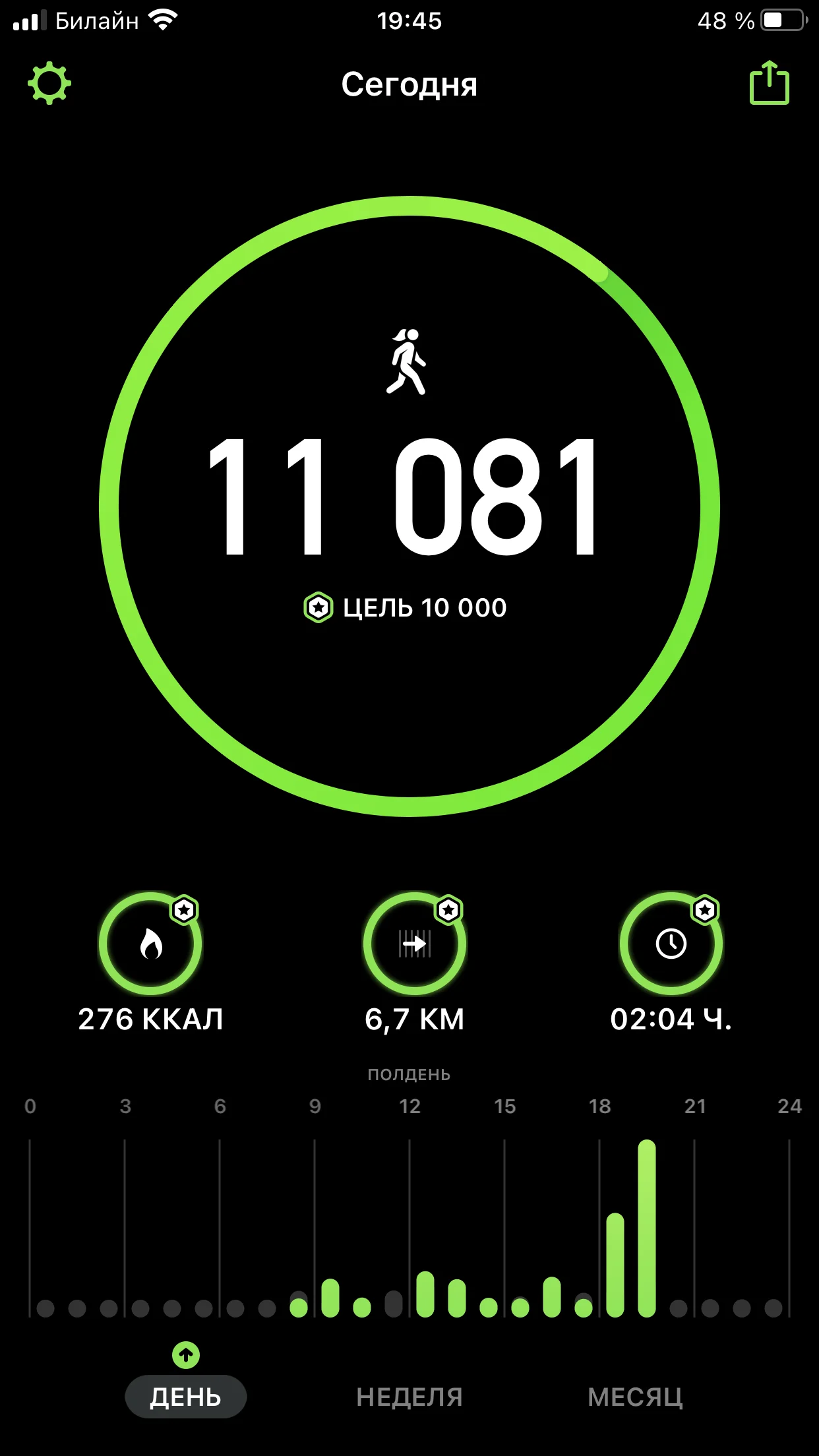
Task: Share today's step results
Action: pos(769,83)
